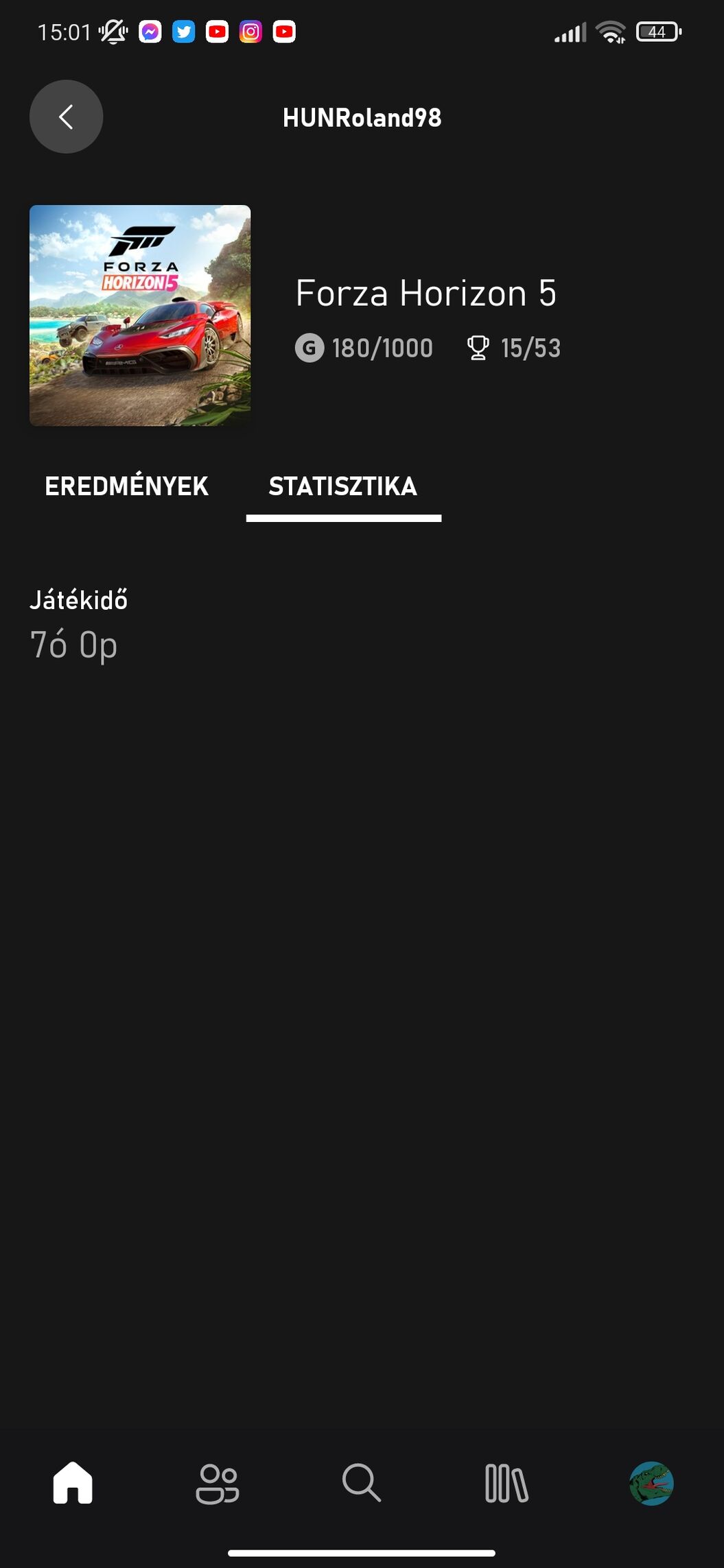Open the Forza Horizon 5 cover tile
The height and width of the screenshot is (1568, 724).
coord(140,316)
